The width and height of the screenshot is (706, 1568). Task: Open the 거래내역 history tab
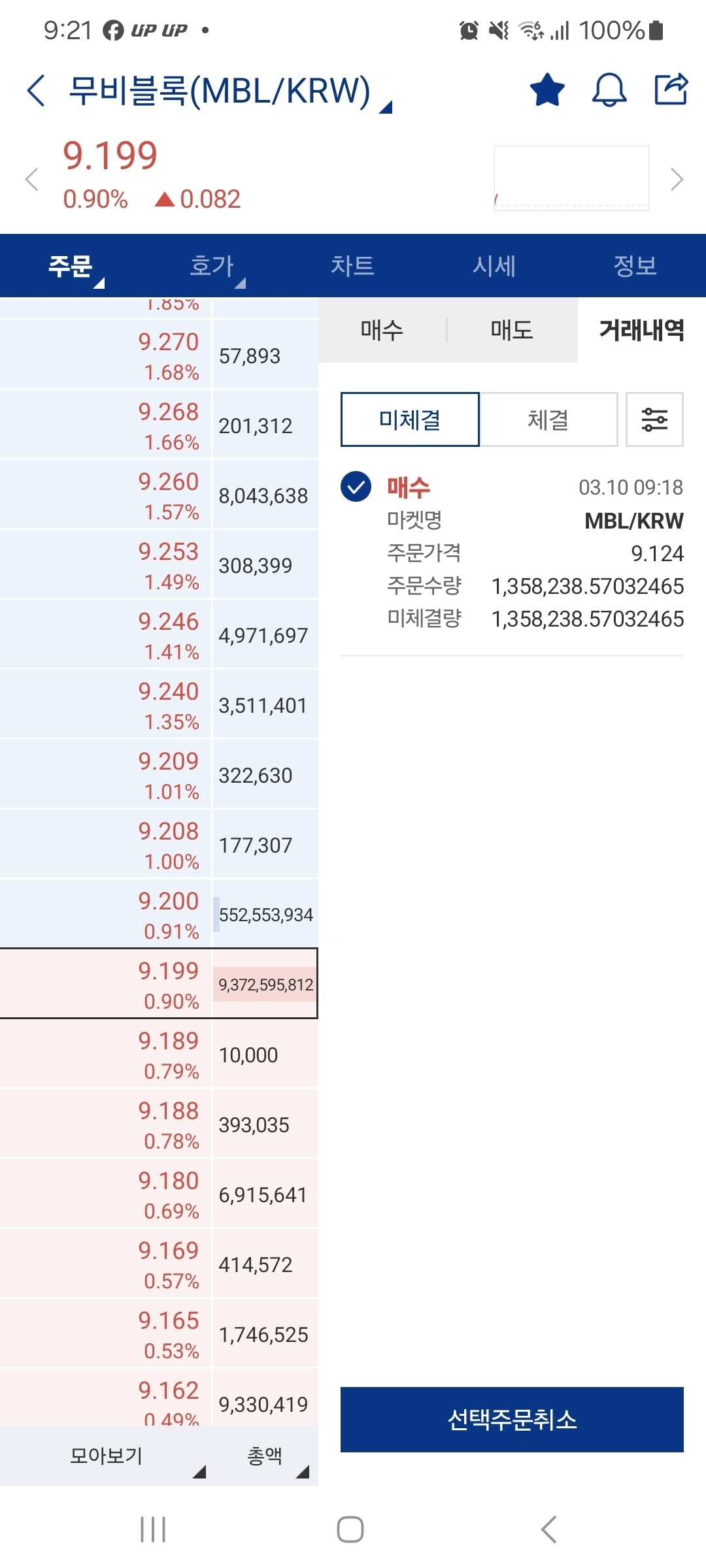(x=641, y=331)
